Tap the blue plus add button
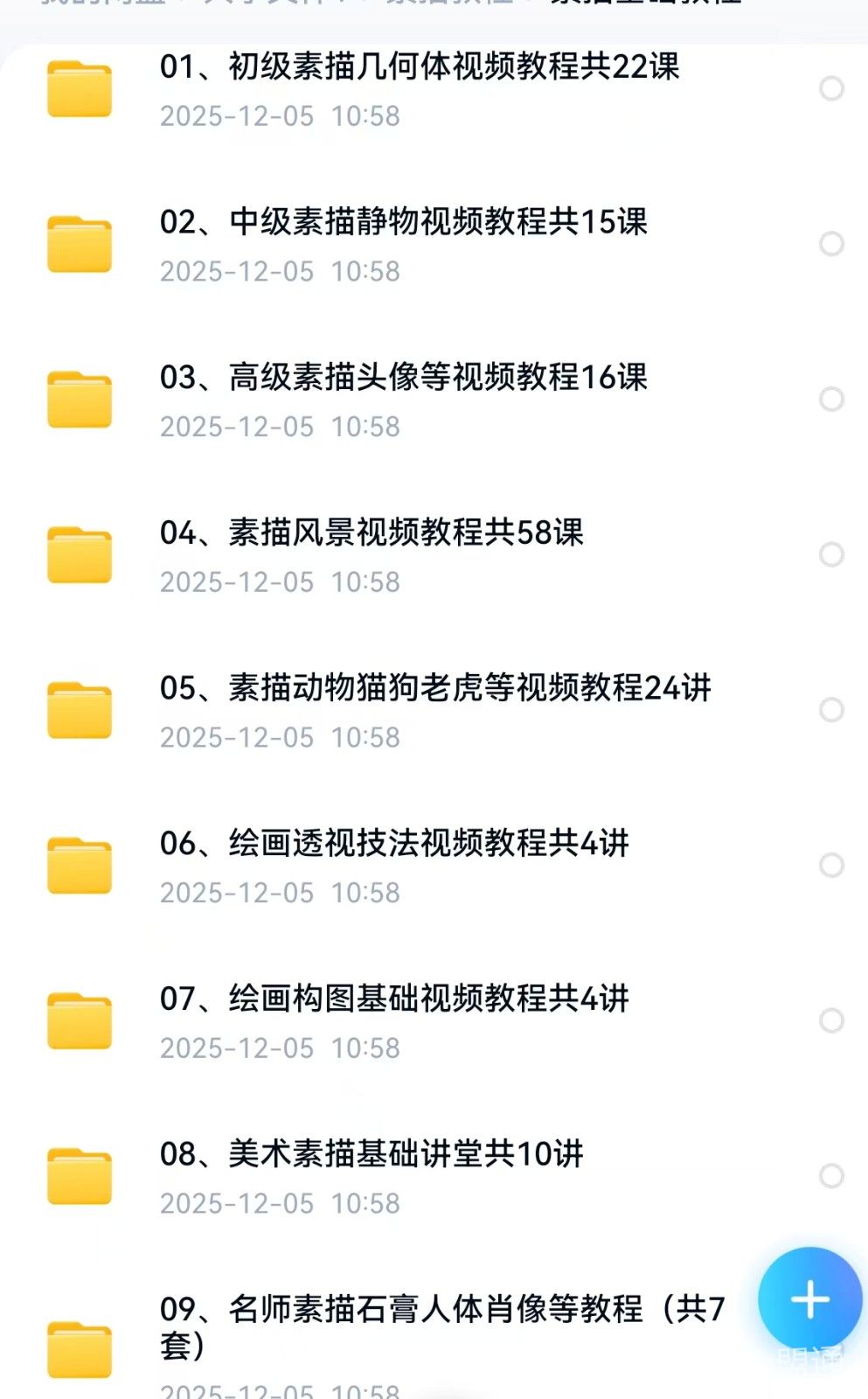Image resolution: width=868 pixels, height=1399 pixels. (x=809, y=1299)
